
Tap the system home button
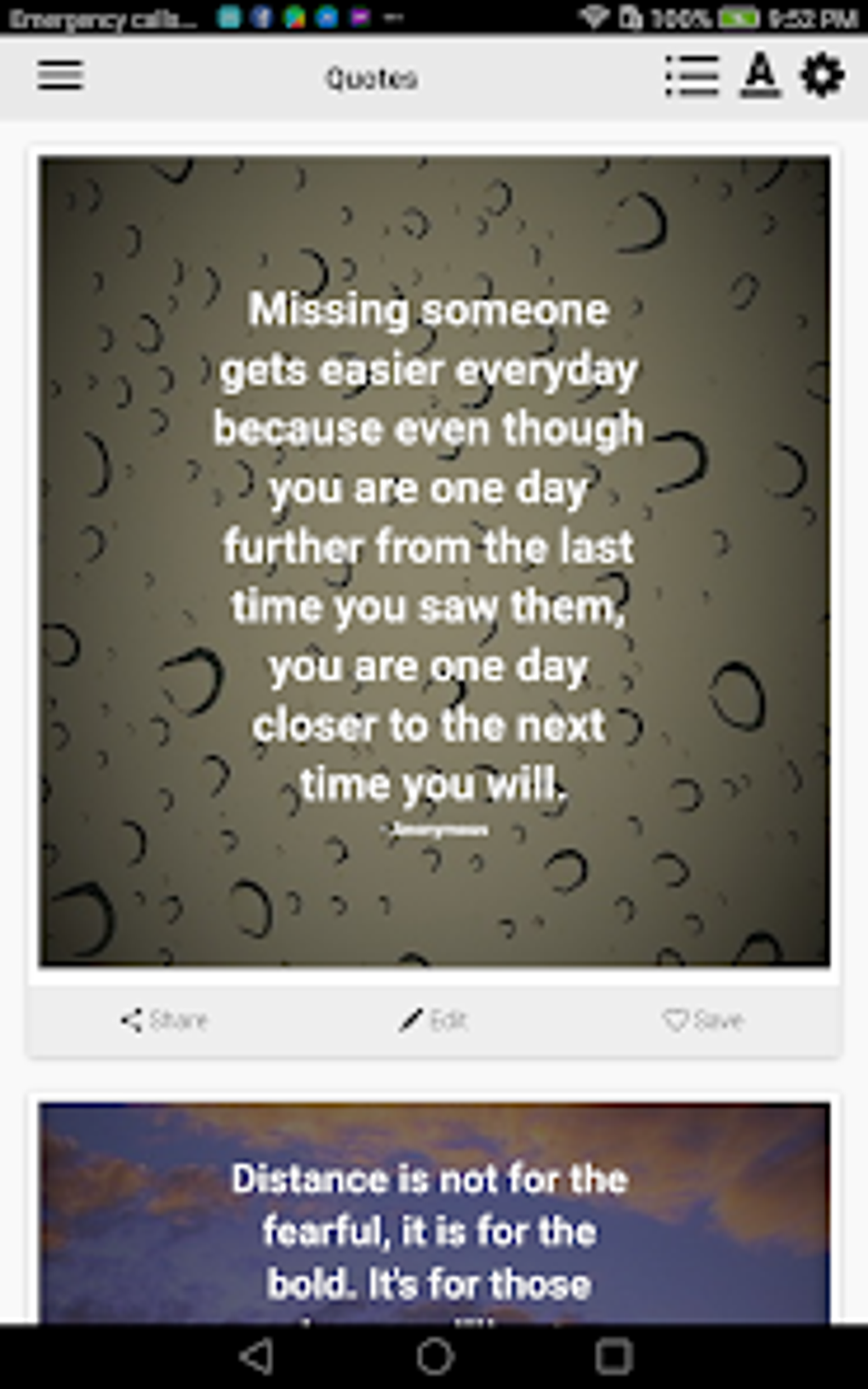pos(435,1357)
